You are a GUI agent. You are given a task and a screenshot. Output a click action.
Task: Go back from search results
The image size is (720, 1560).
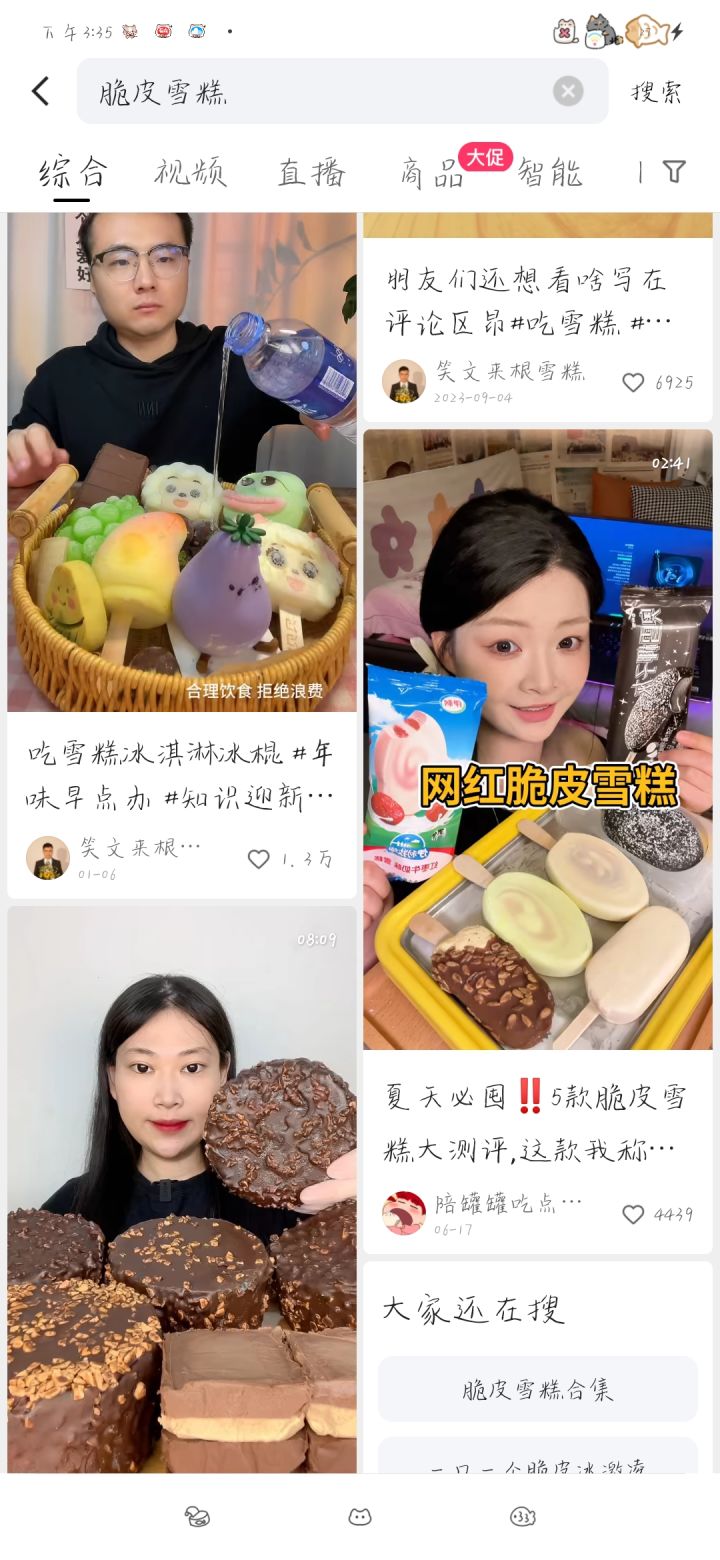point(40,92)
